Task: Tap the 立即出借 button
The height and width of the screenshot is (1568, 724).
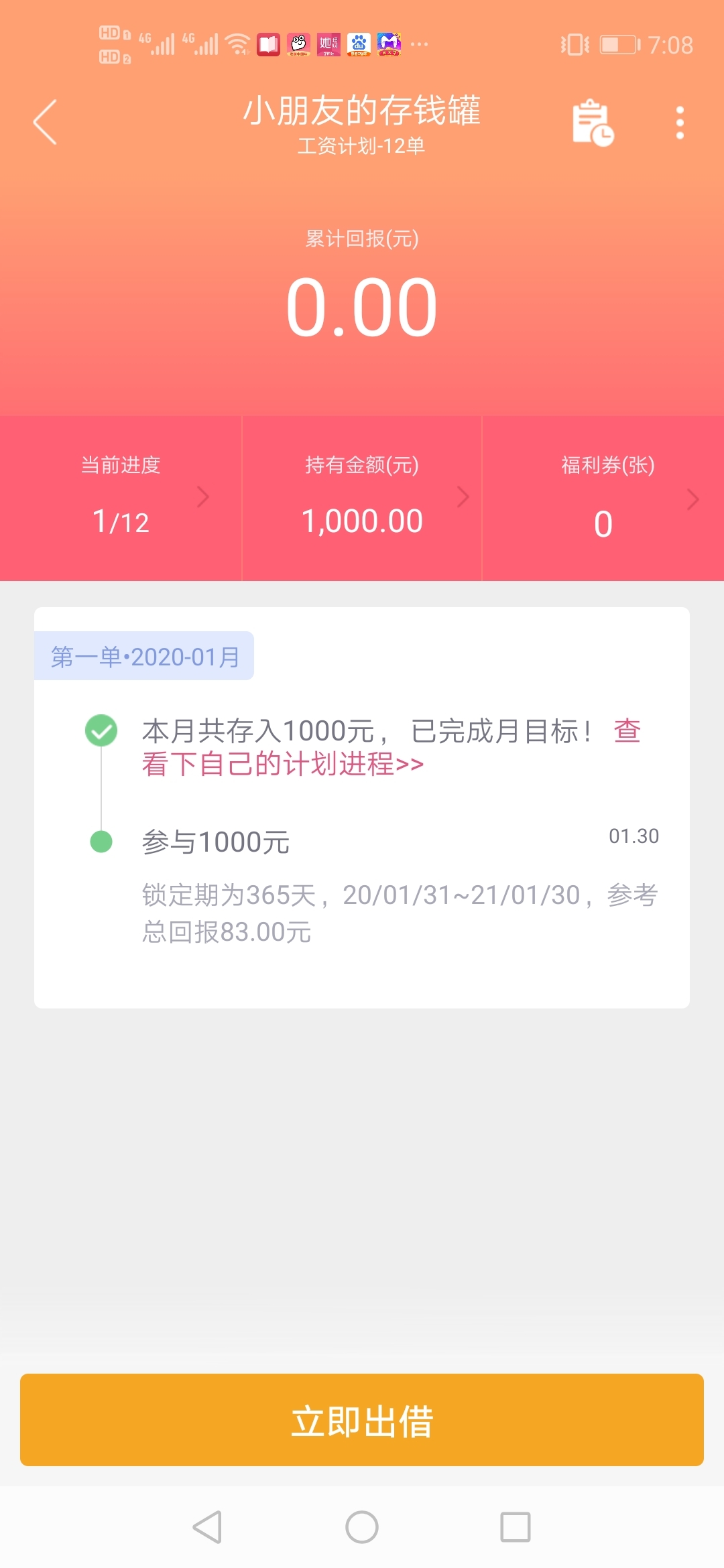Action: (362, 1420)
